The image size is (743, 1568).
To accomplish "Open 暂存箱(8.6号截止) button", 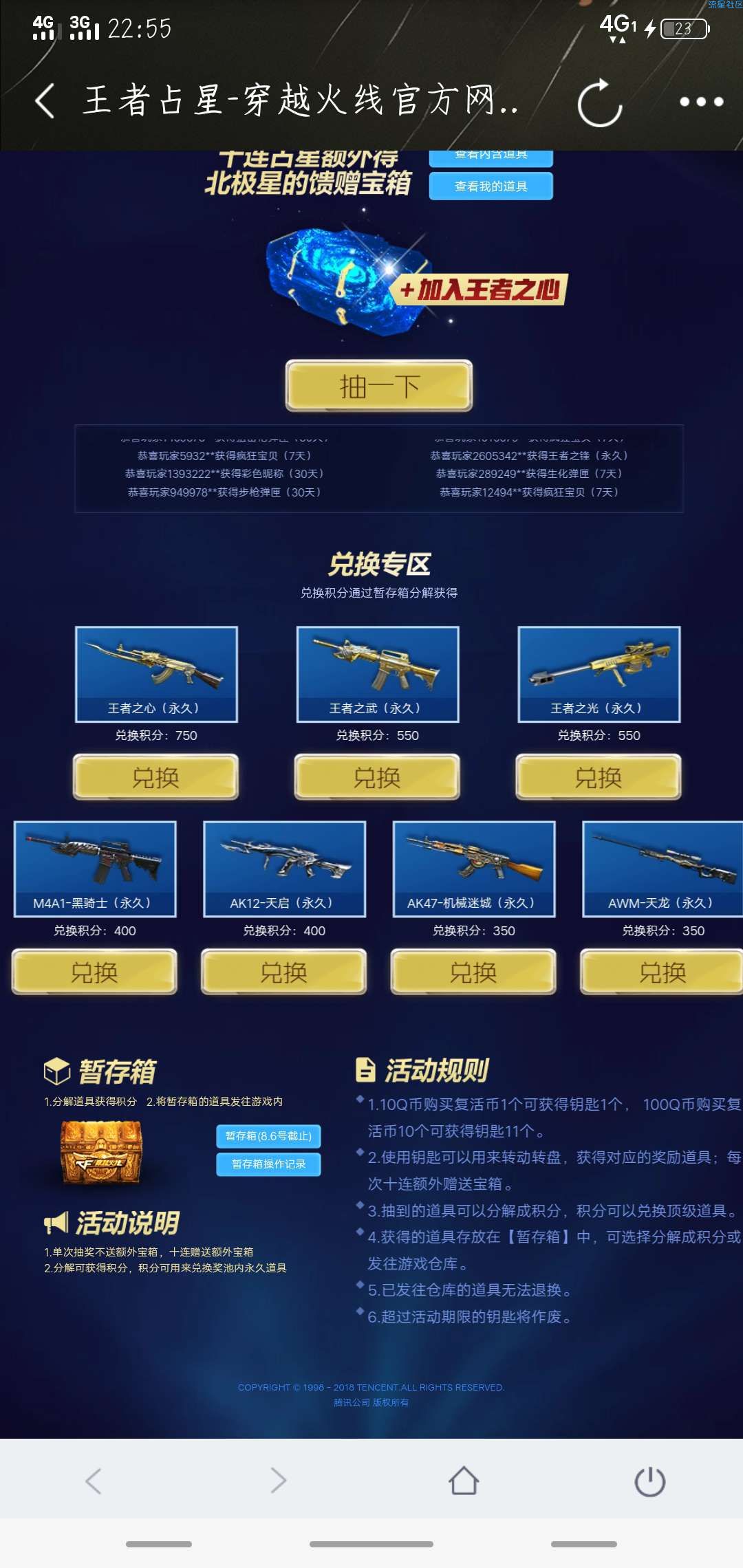I will 268,1136.
